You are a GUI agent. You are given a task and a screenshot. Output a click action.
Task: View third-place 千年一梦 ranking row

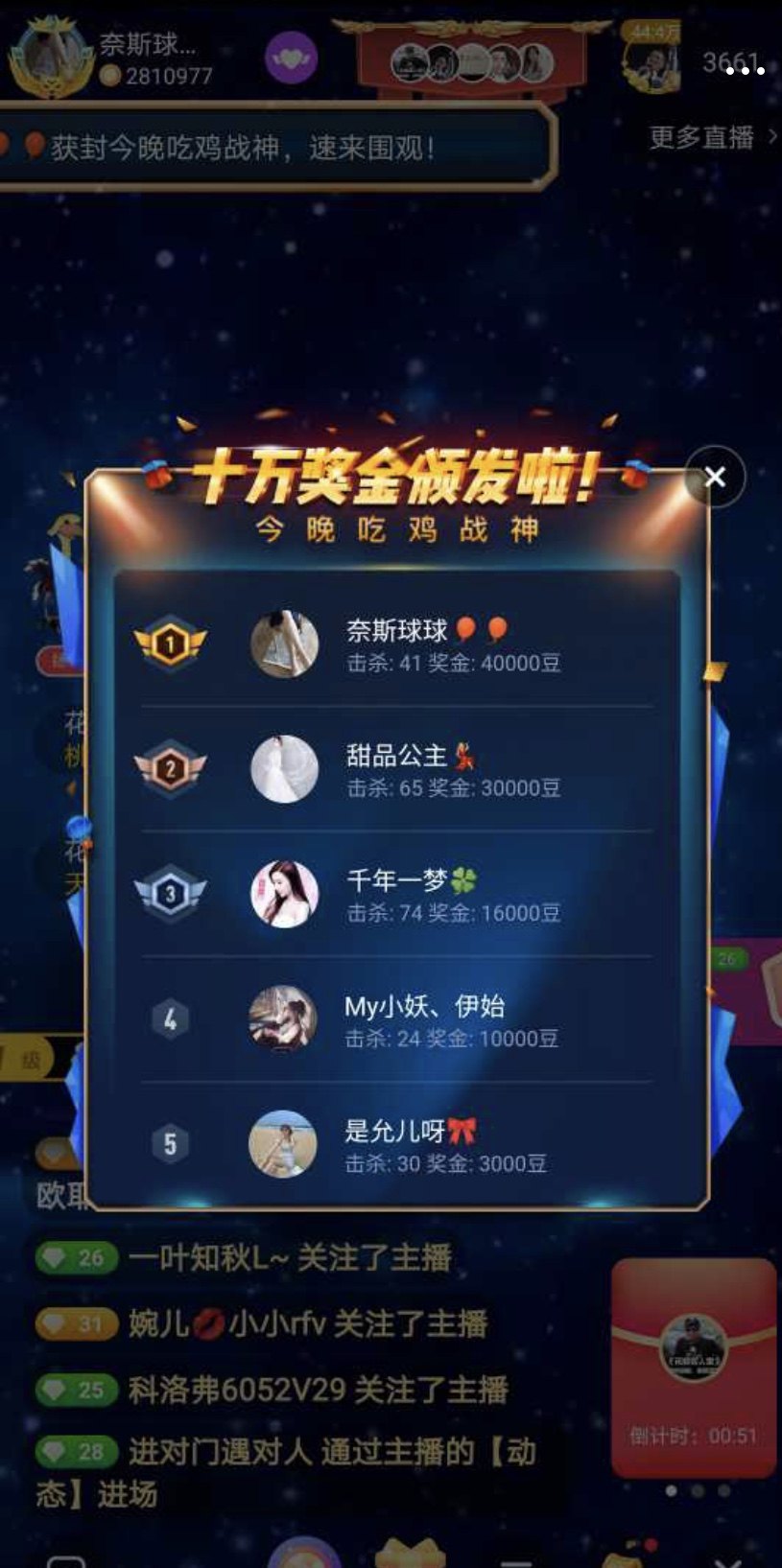click(396, 894)
